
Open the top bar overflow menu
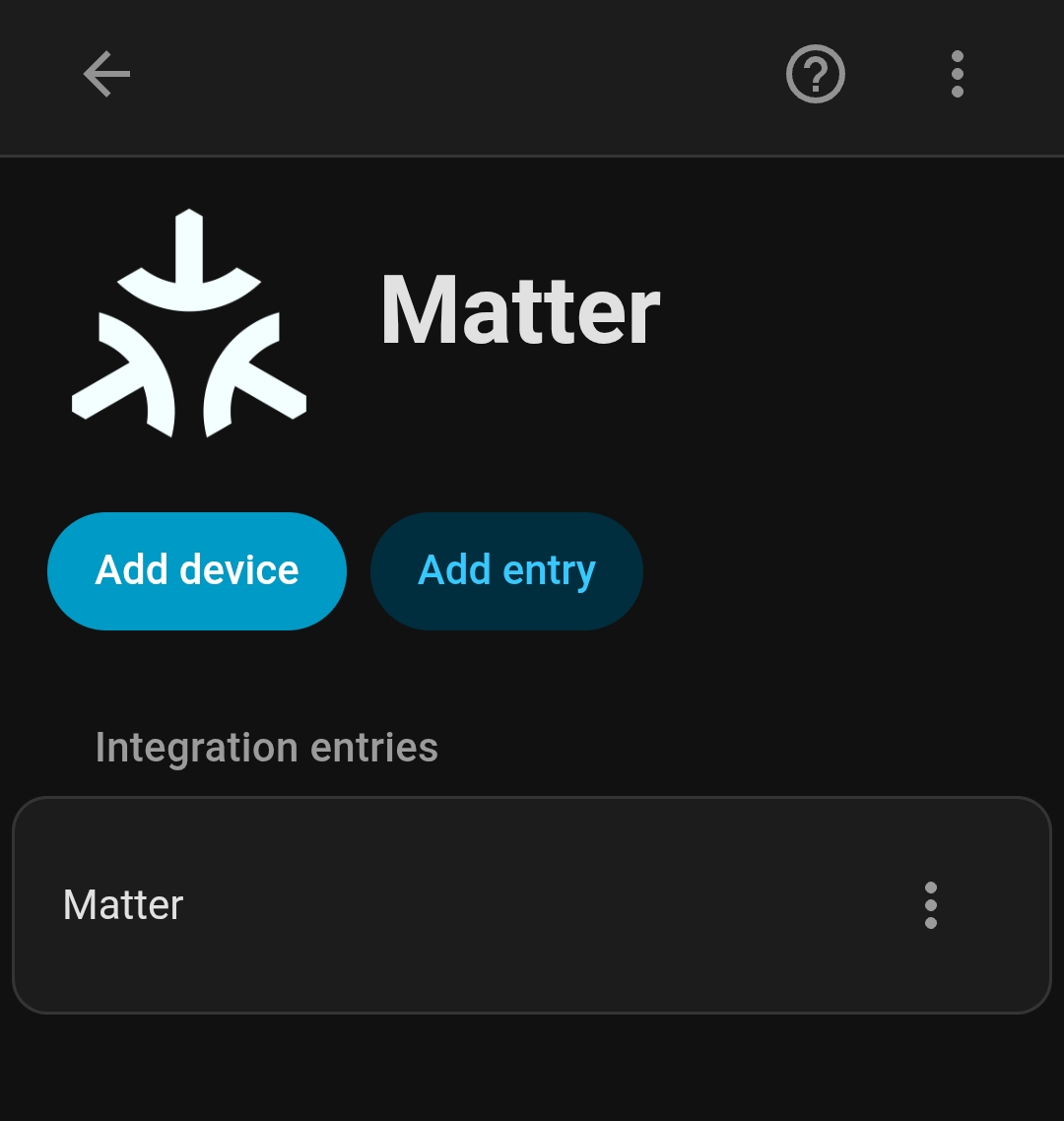click(x=957, y=75)
